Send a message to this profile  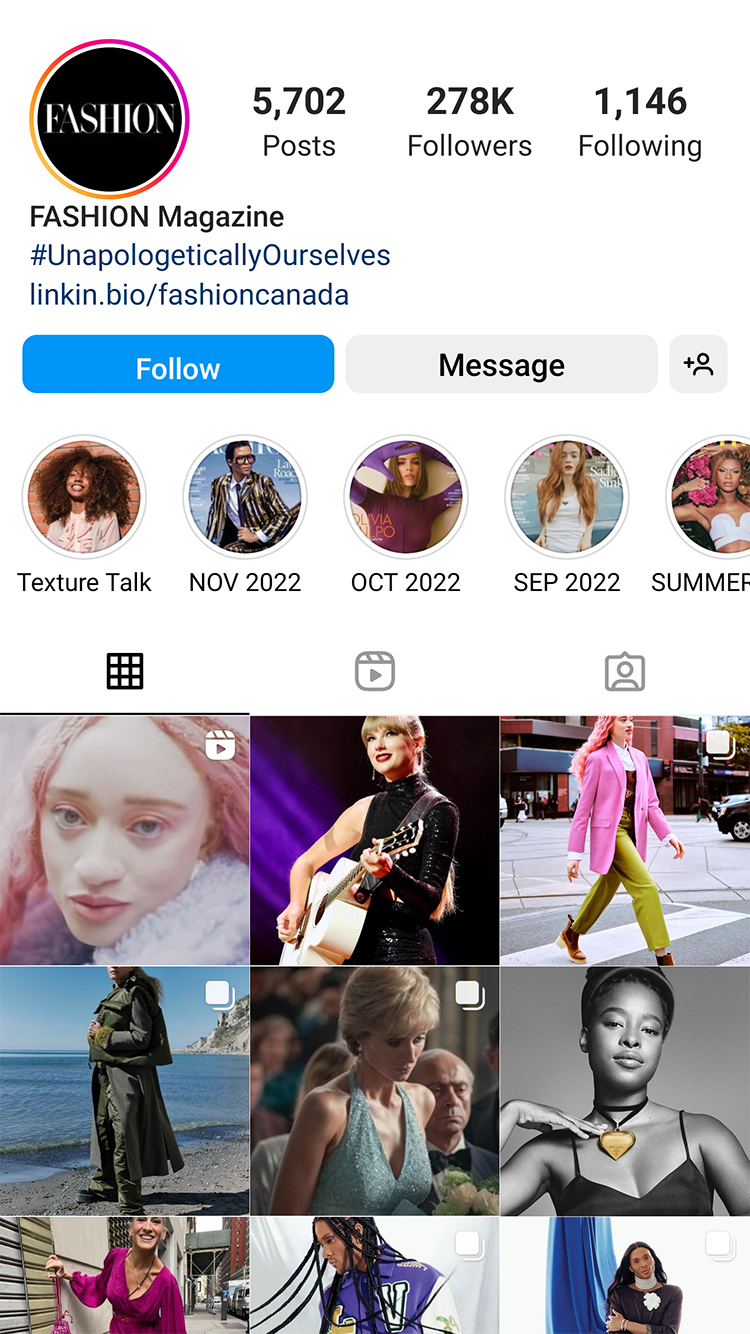coord(502,364)
